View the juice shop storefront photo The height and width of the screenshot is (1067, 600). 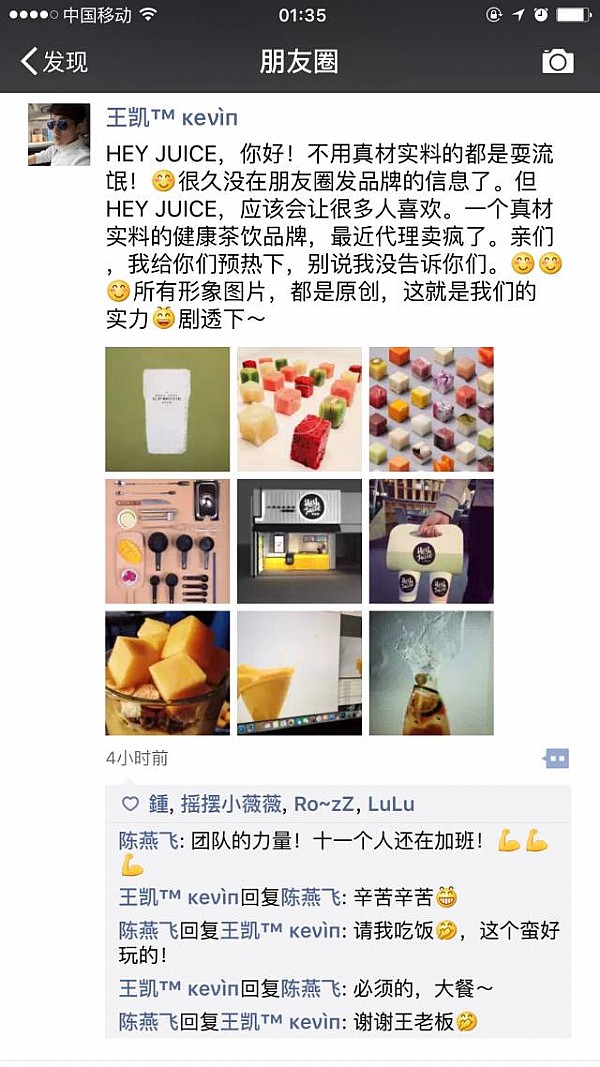click(299, 541)
